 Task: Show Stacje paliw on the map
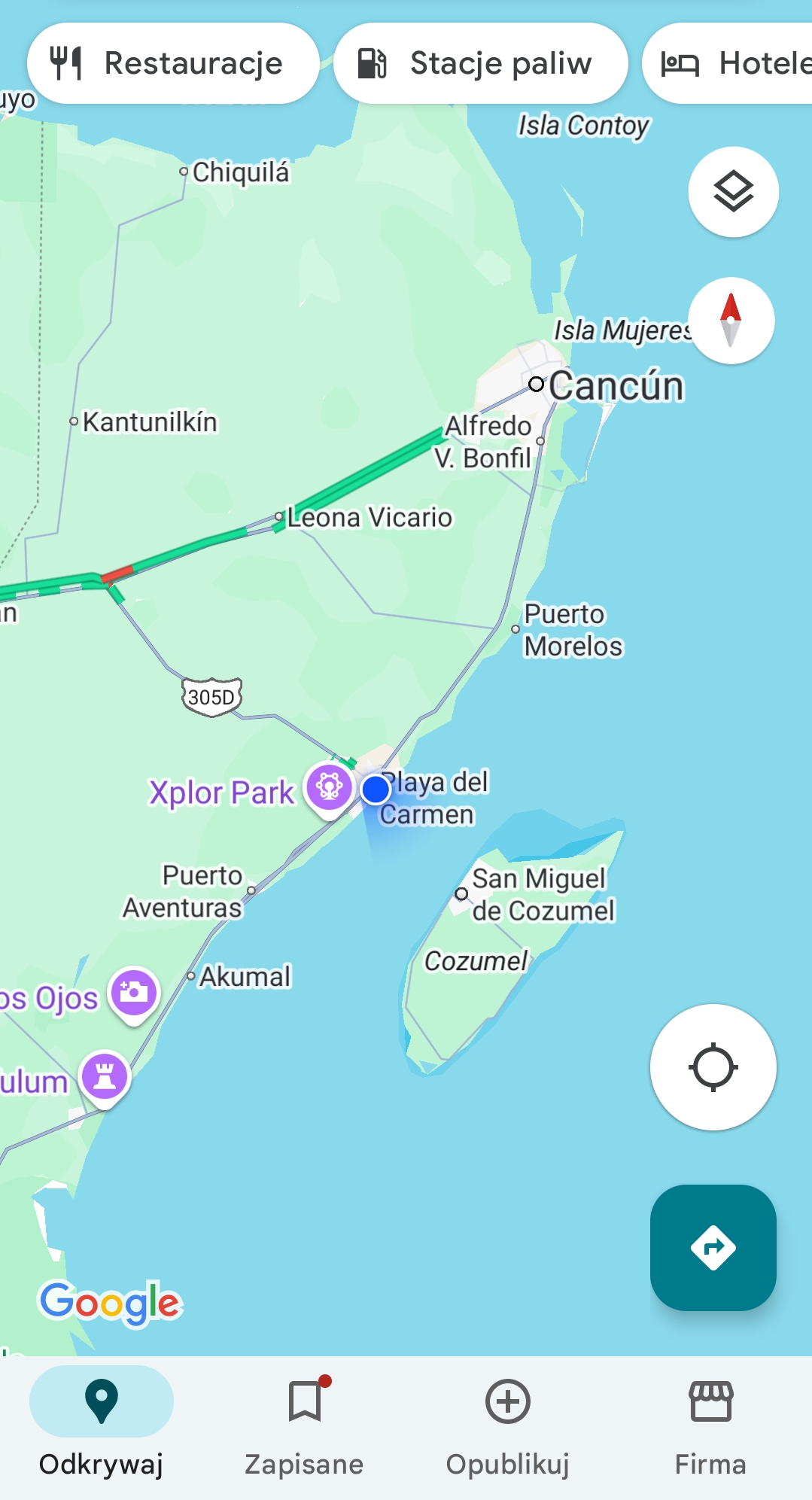coord(480,63)
